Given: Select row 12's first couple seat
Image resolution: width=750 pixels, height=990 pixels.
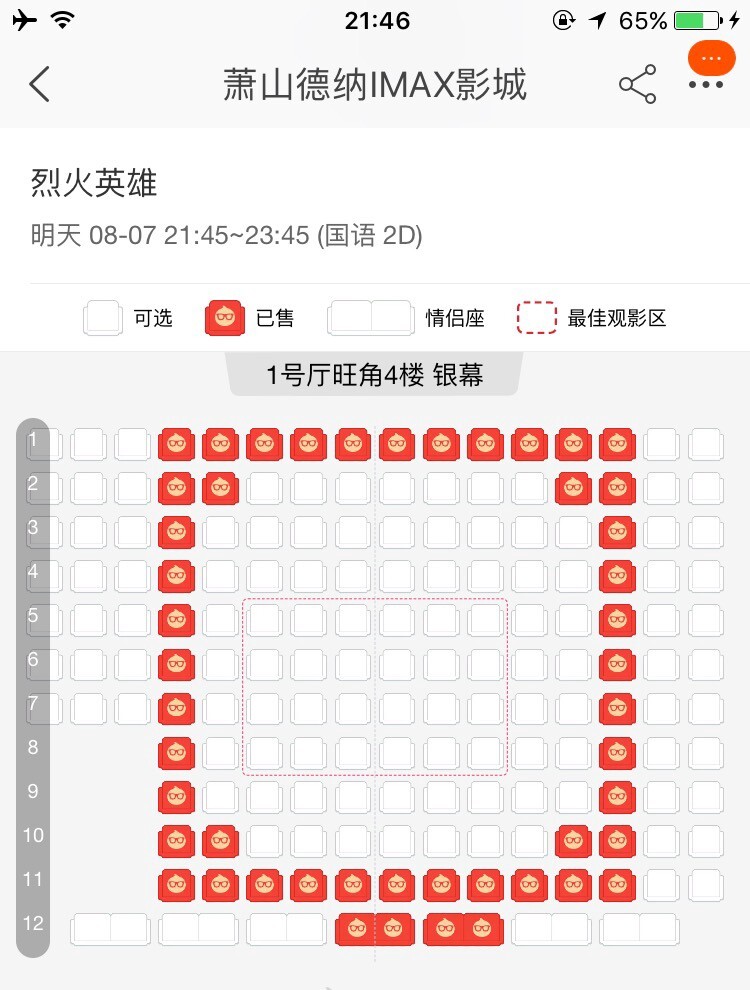Looking at the screenshot, I should tap(109, 929).
